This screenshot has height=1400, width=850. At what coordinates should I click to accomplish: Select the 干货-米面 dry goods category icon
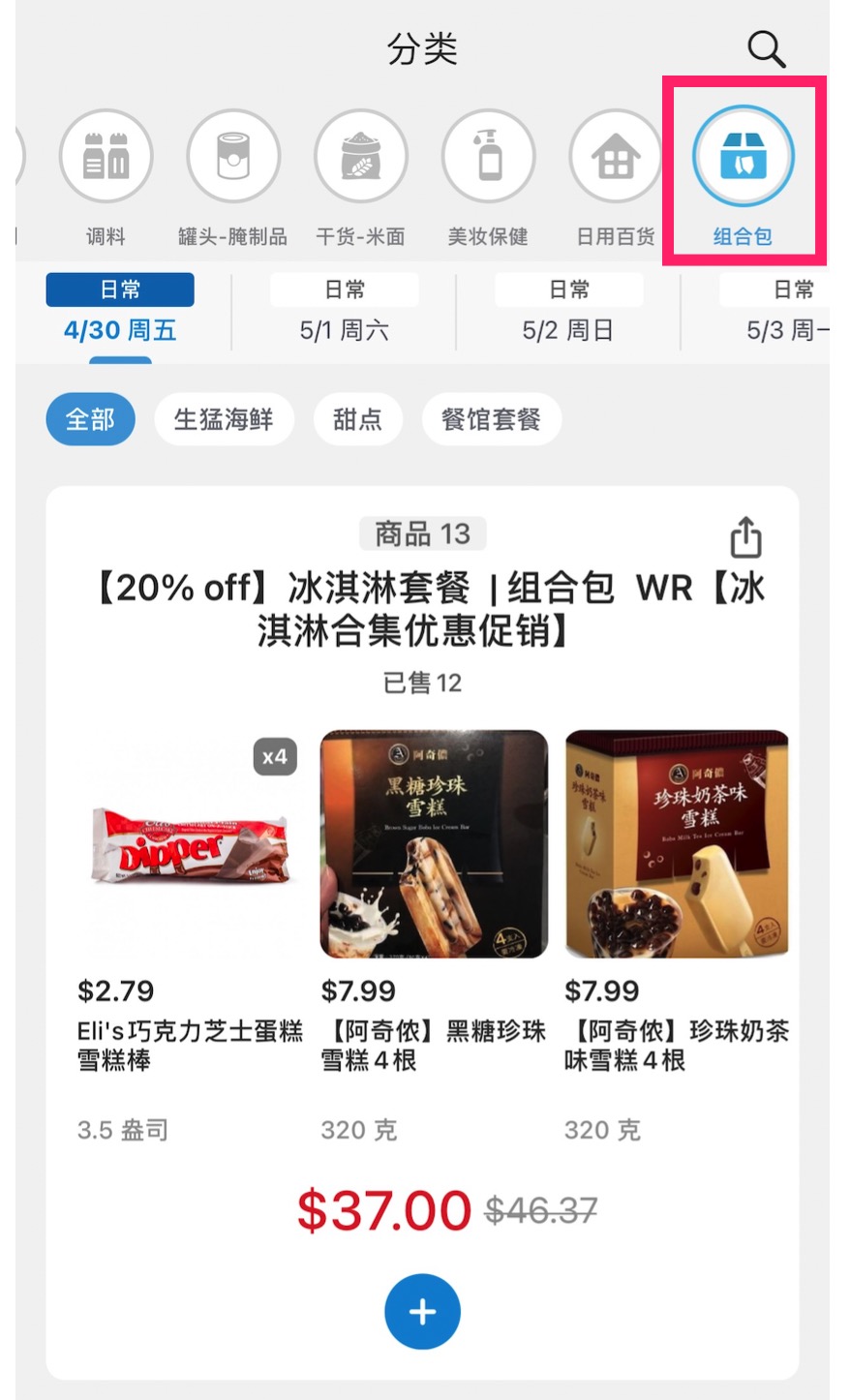[x=361, y=156]
